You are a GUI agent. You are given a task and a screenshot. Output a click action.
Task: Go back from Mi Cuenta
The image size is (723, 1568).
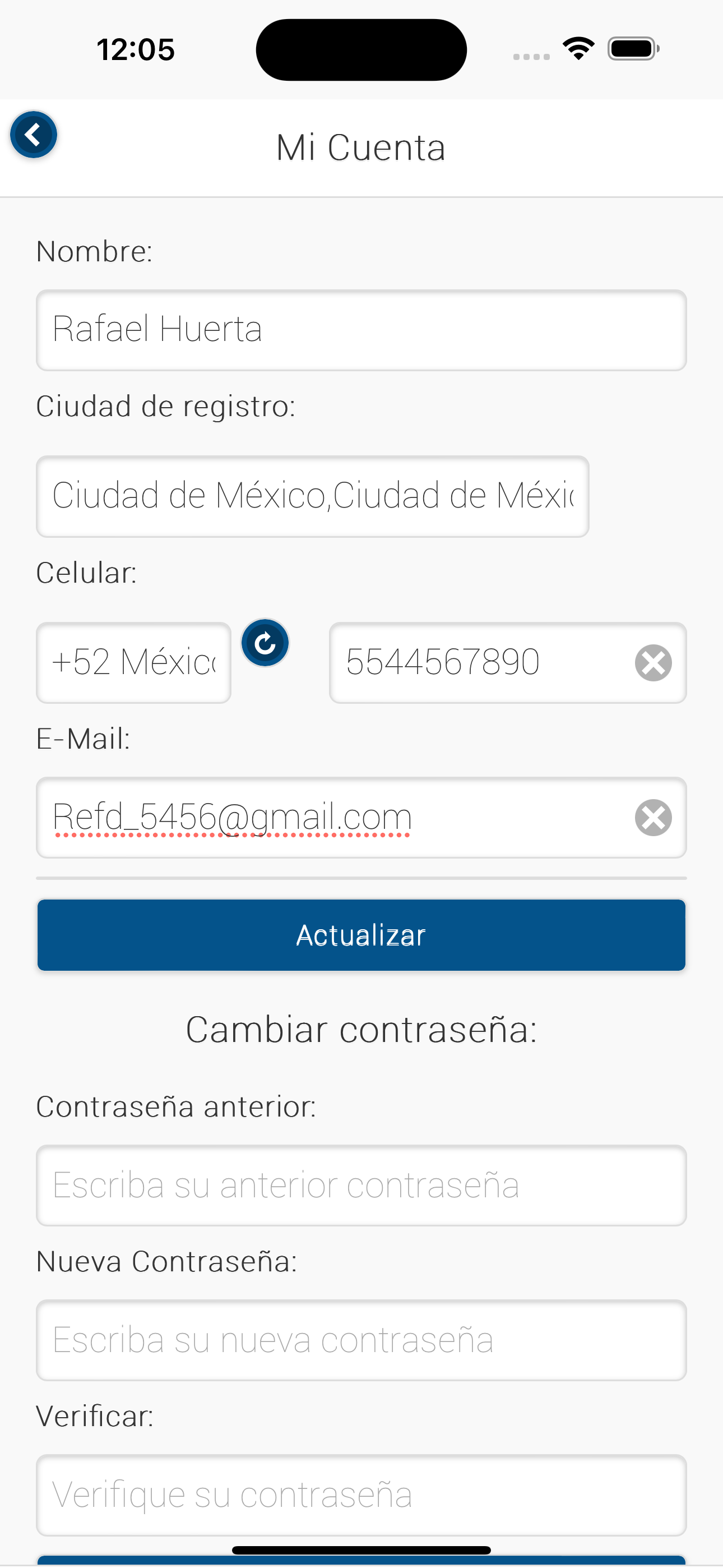tap(34, 135)
